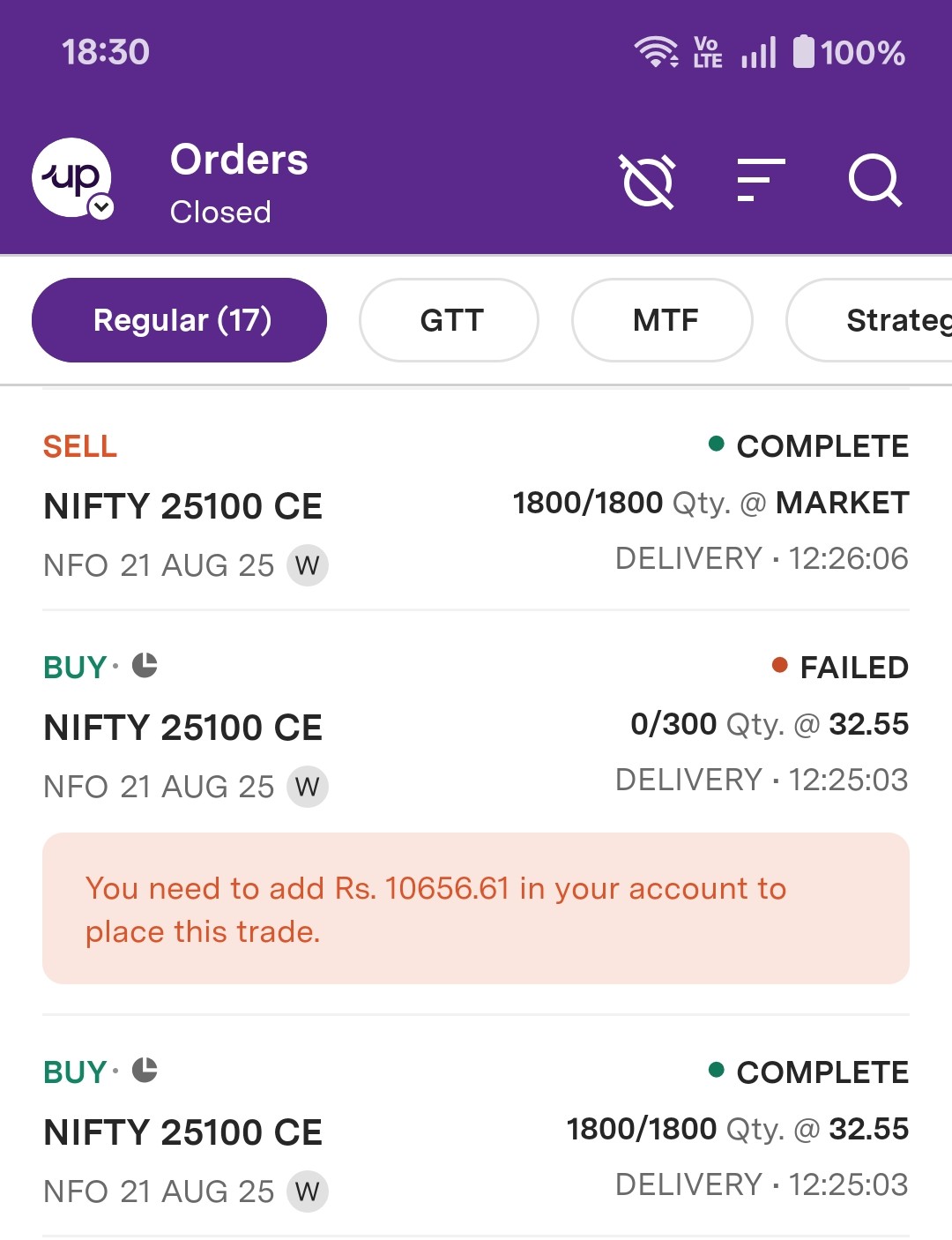Open the completed SELL order at 12:26:06
The image size is (952, 1240).
tap(476, 504)
